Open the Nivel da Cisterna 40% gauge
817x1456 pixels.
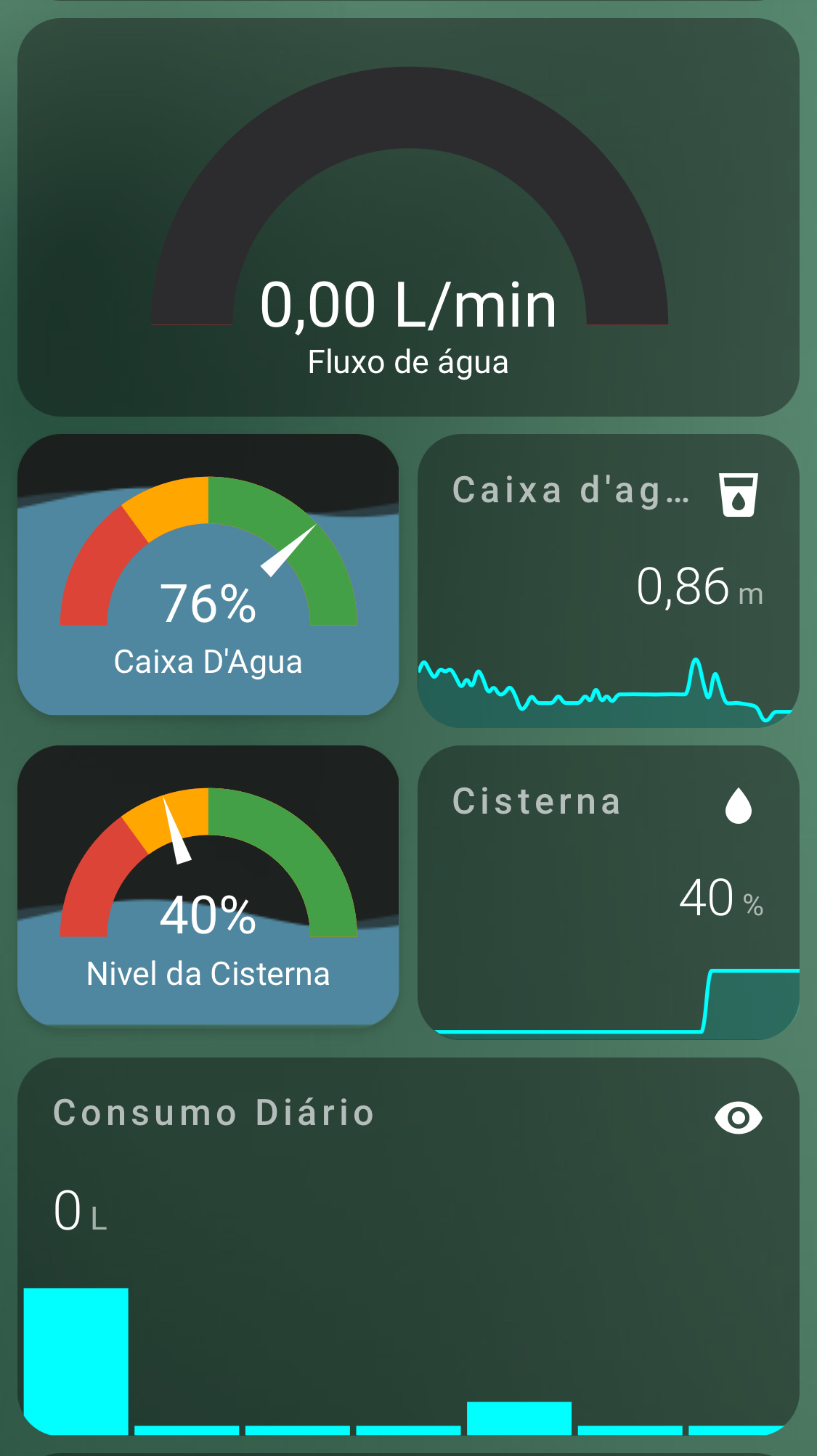208,886
